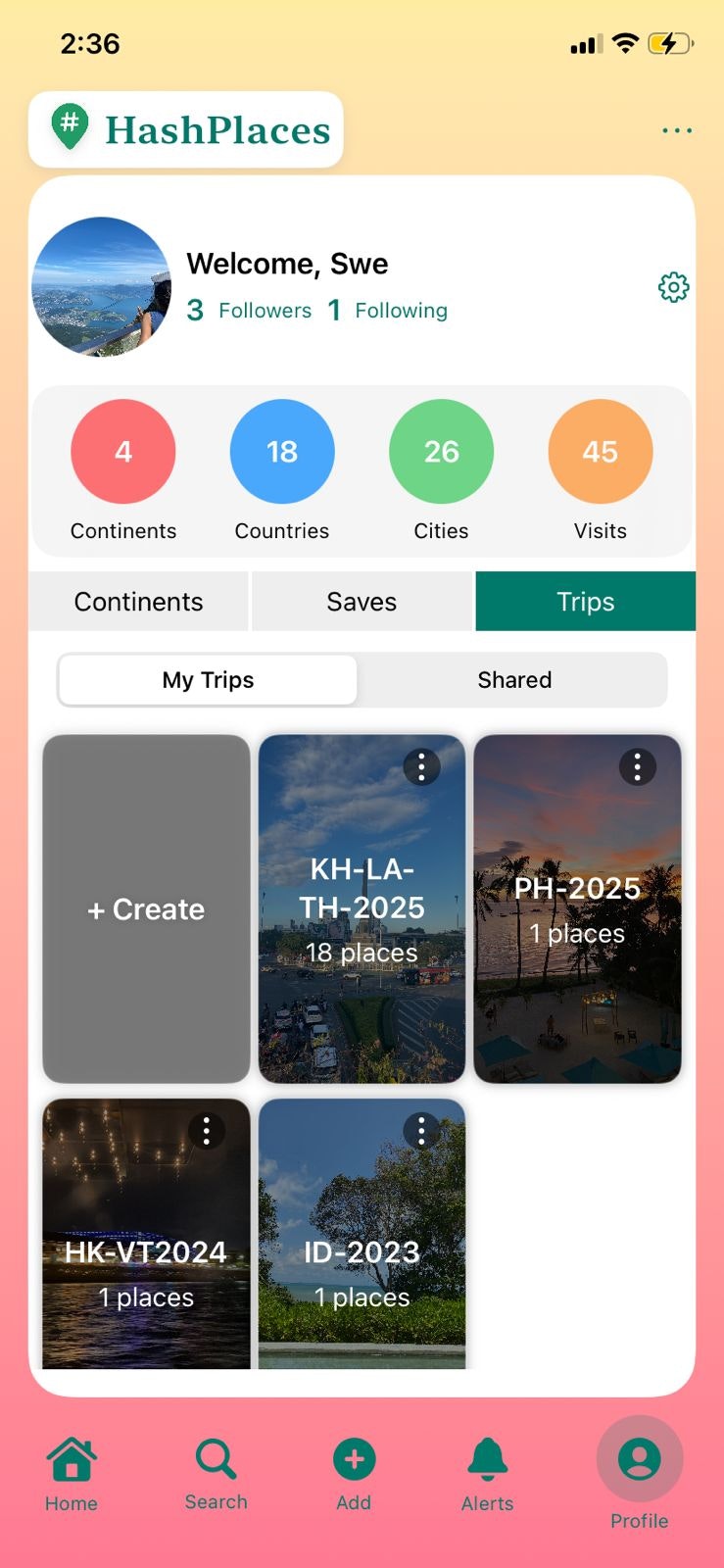
Task: Select the Countries stat circle showing 18
Action: 281,451
